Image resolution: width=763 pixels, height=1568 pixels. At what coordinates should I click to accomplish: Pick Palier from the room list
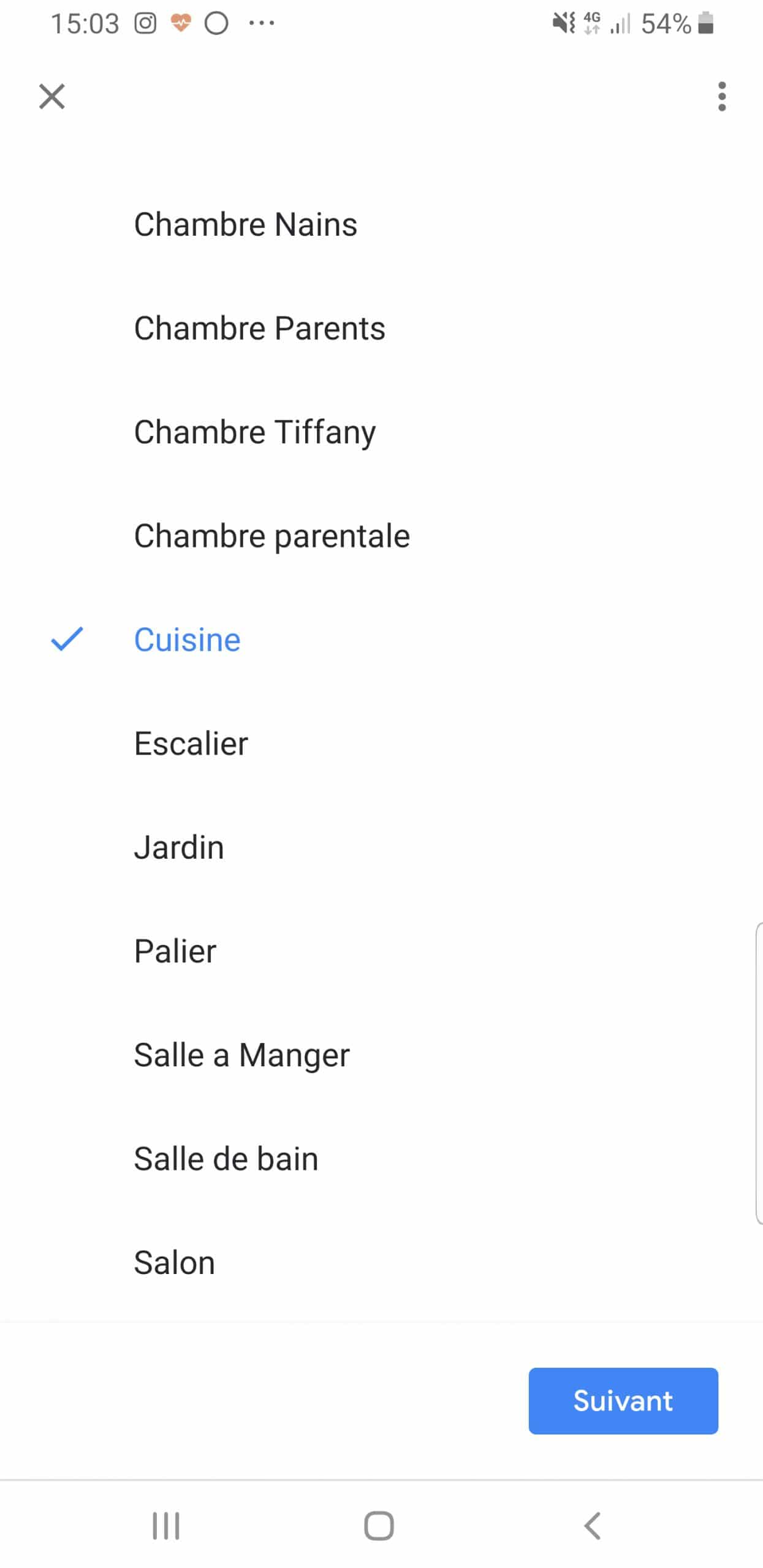coord(381,951)
